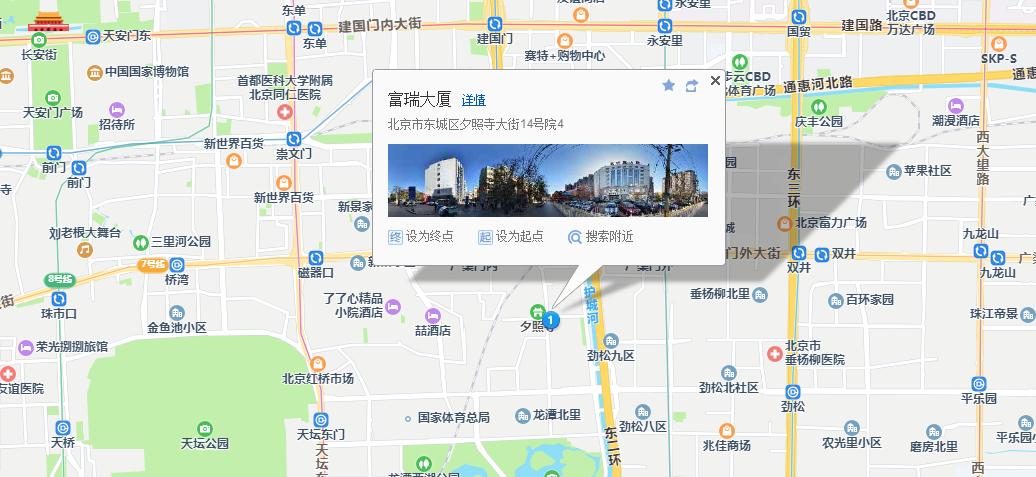
Task: Open the street view panorama photo
Action: (x=547, y=180)
